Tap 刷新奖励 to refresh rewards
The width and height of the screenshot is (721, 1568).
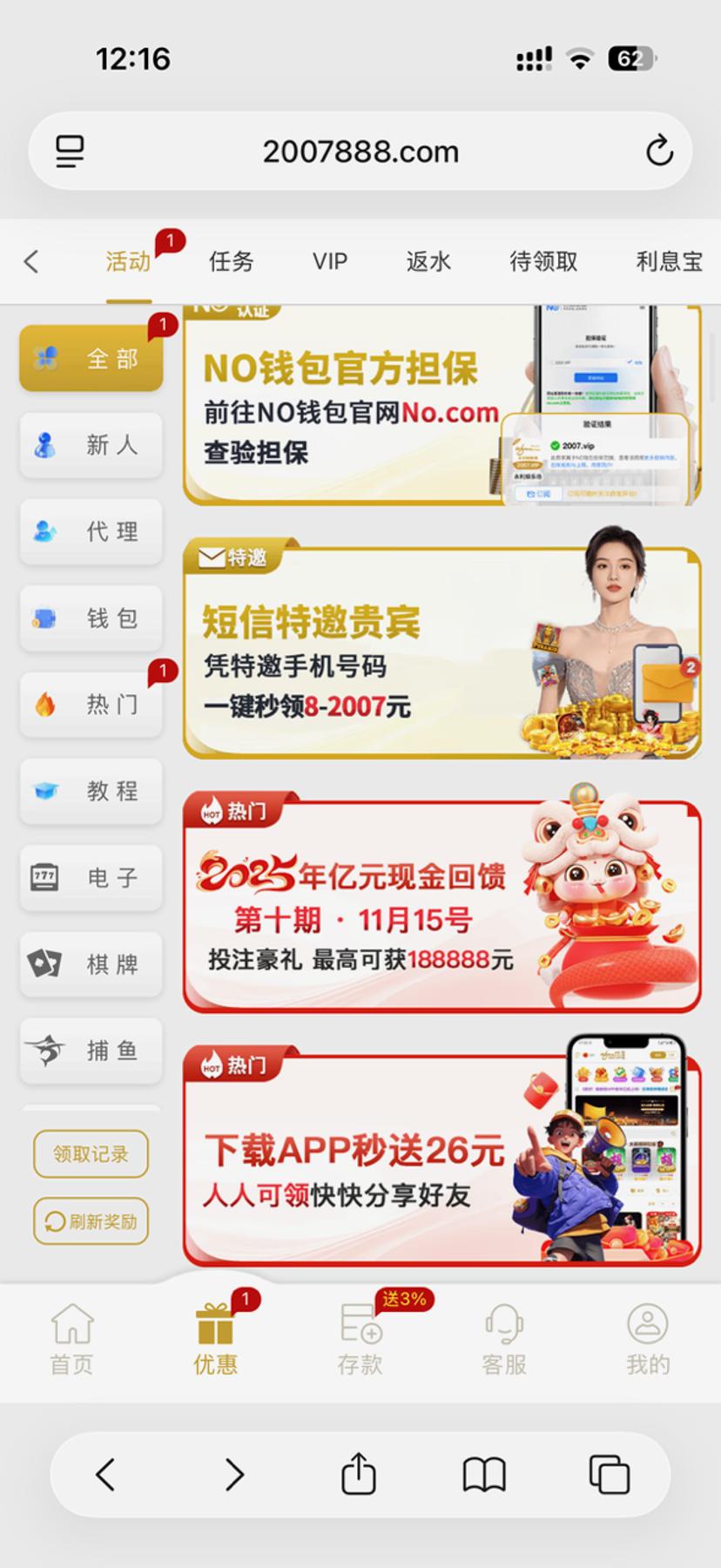pos(91,1221)
